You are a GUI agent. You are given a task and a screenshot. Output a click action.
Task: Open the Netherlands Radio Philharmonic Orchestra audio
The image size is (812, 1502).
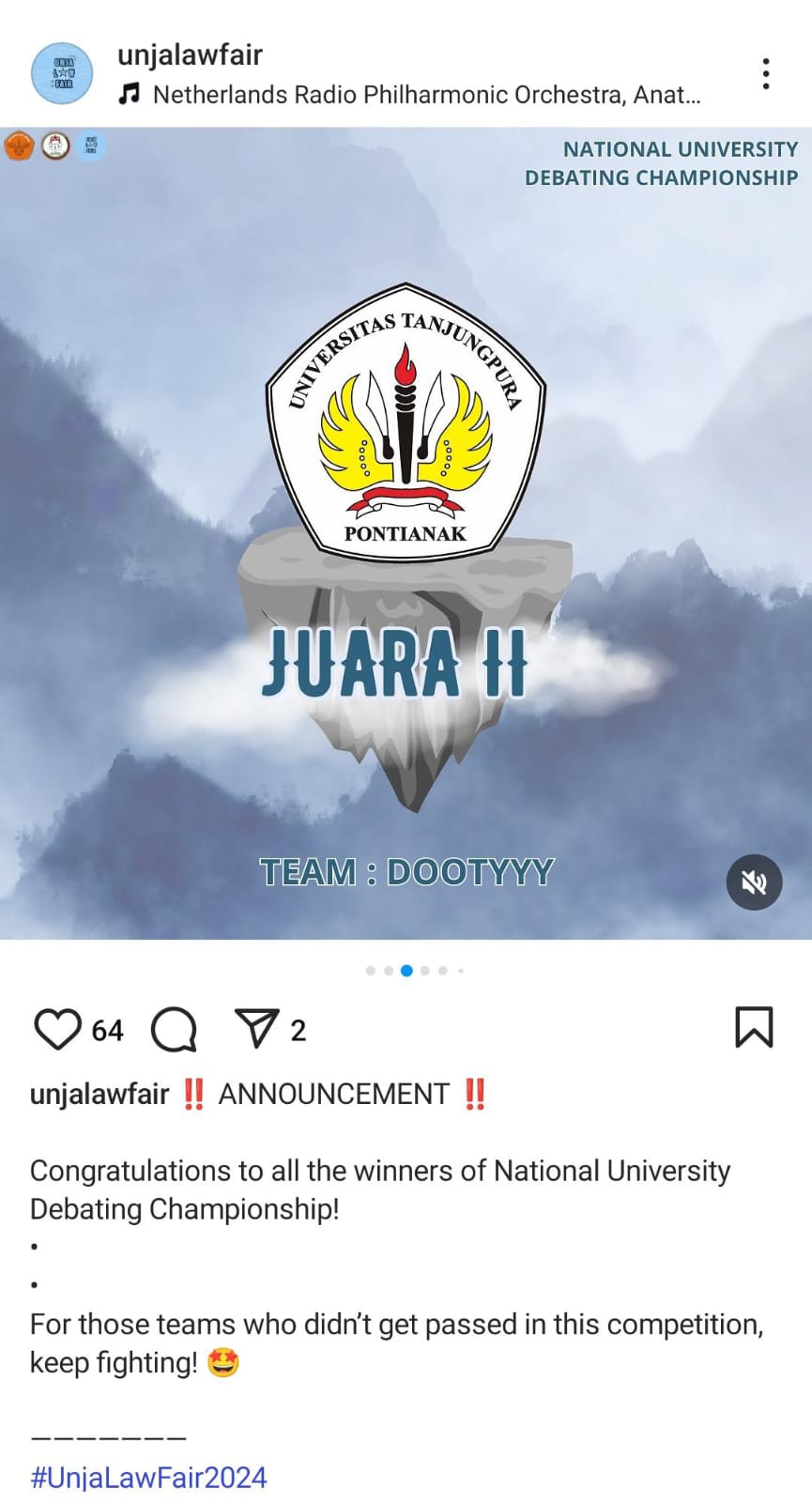[x=425, y=95]
